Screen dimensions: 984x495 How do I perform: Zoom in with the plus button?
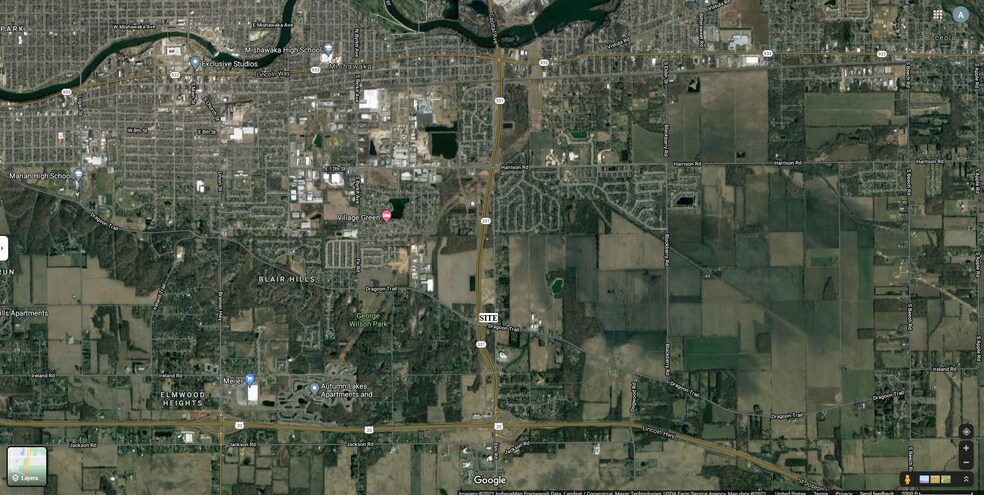coord(966,449)
